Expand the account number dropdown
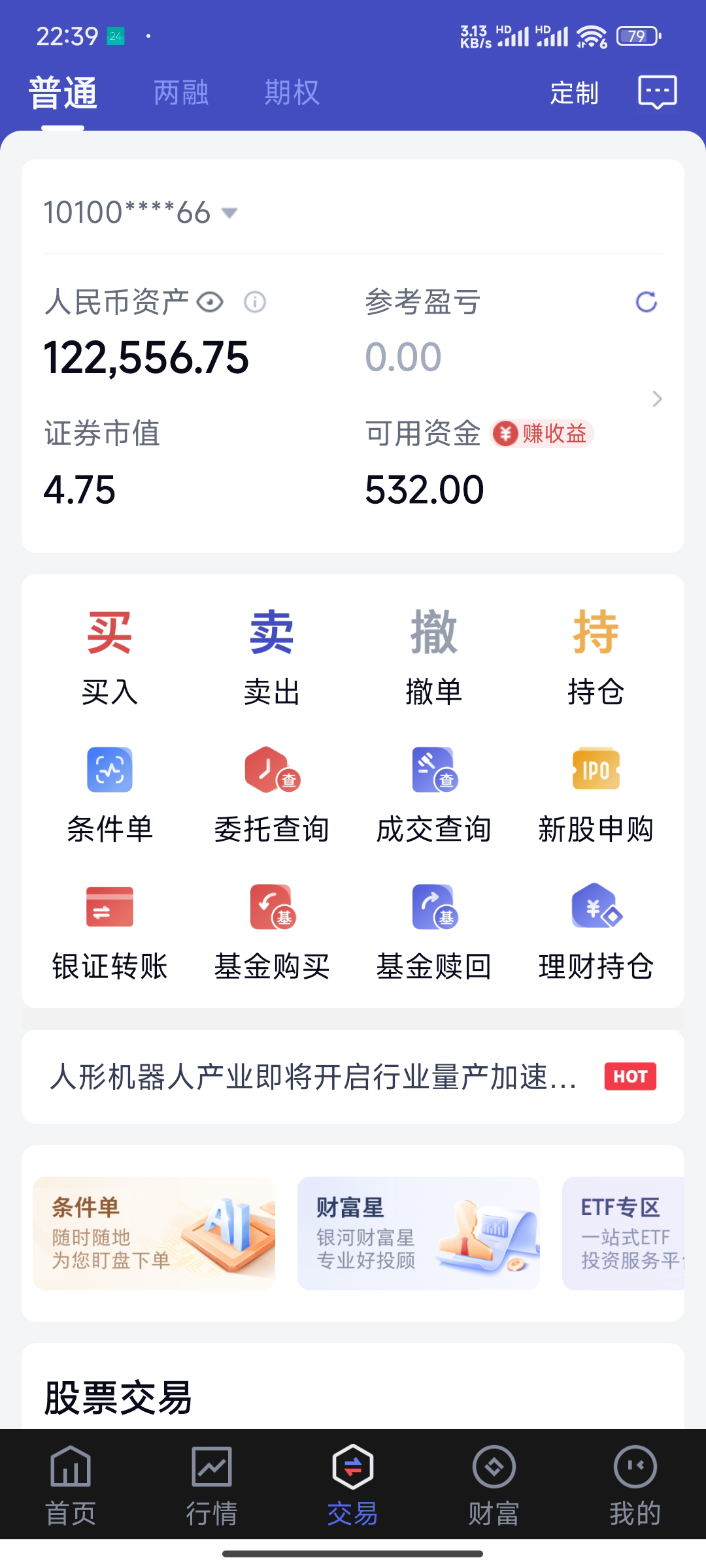Image resolution: width=706 pixels, height=1568 pixels. pos(229,213)
